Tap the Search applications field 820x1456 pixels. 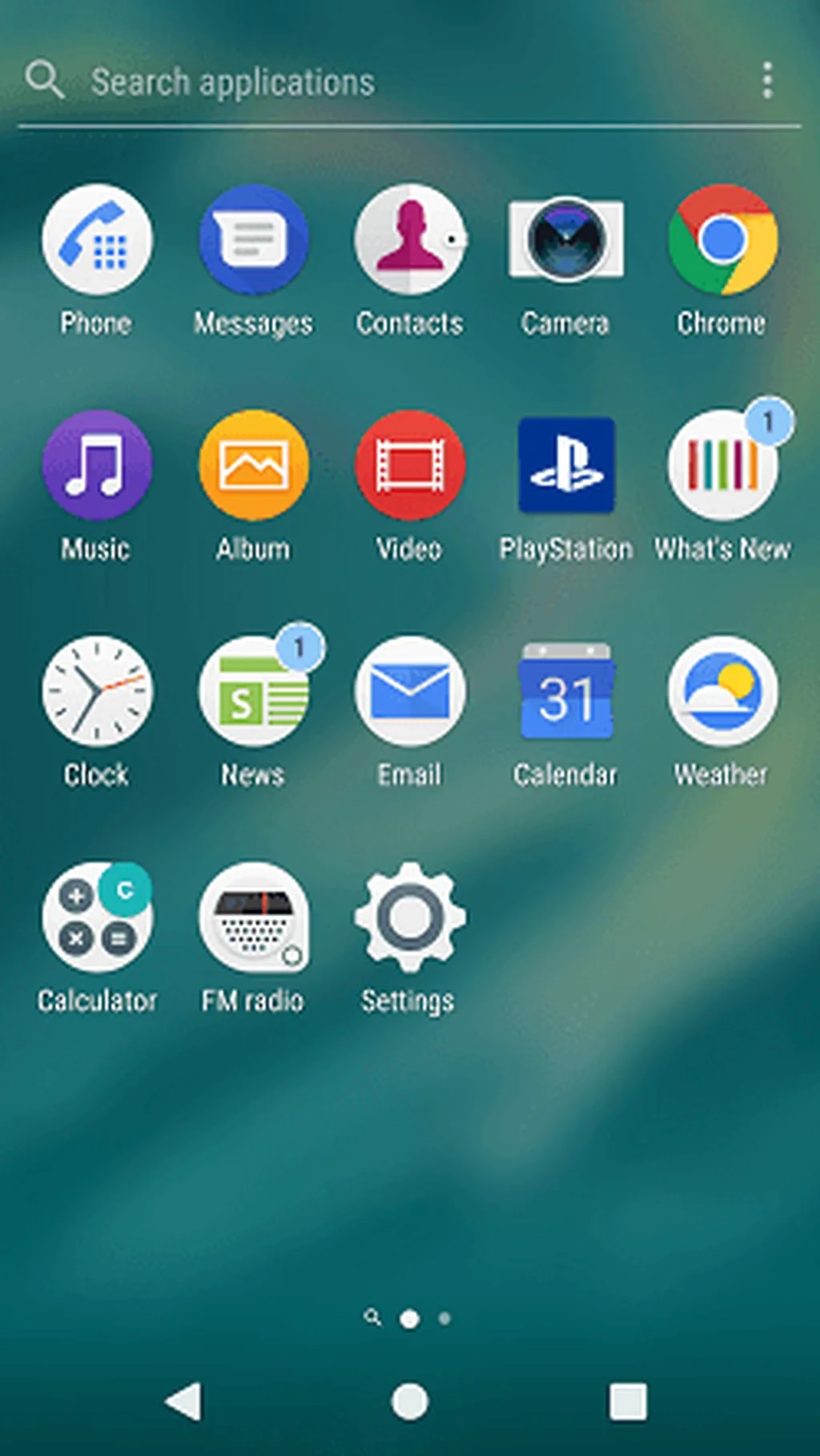coord(232,82)
